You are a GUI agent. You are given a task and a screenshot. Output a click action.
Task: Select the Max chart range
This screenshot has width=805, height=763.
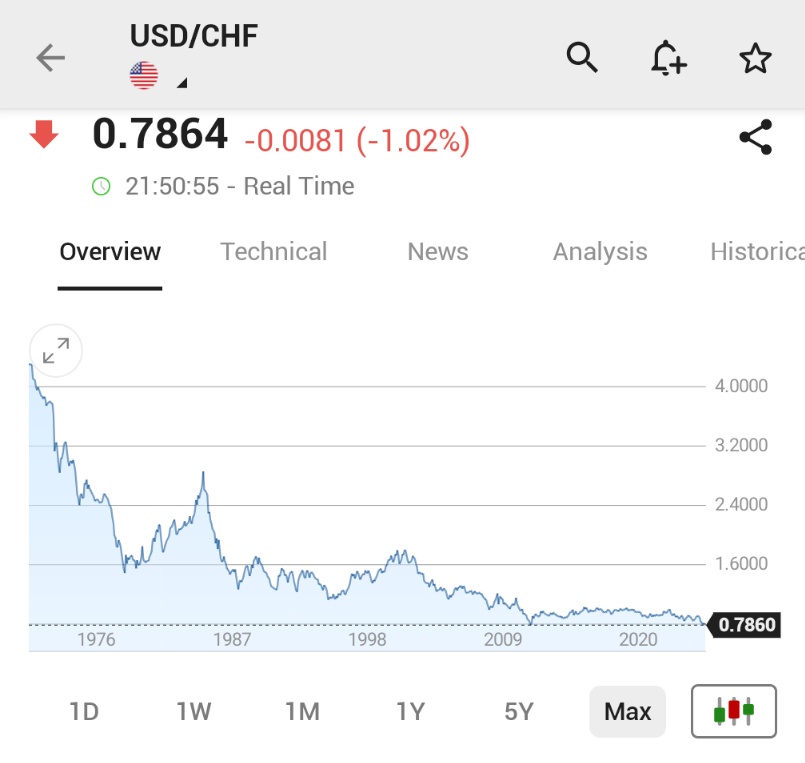pyautogui.click(x=627, y=712)
